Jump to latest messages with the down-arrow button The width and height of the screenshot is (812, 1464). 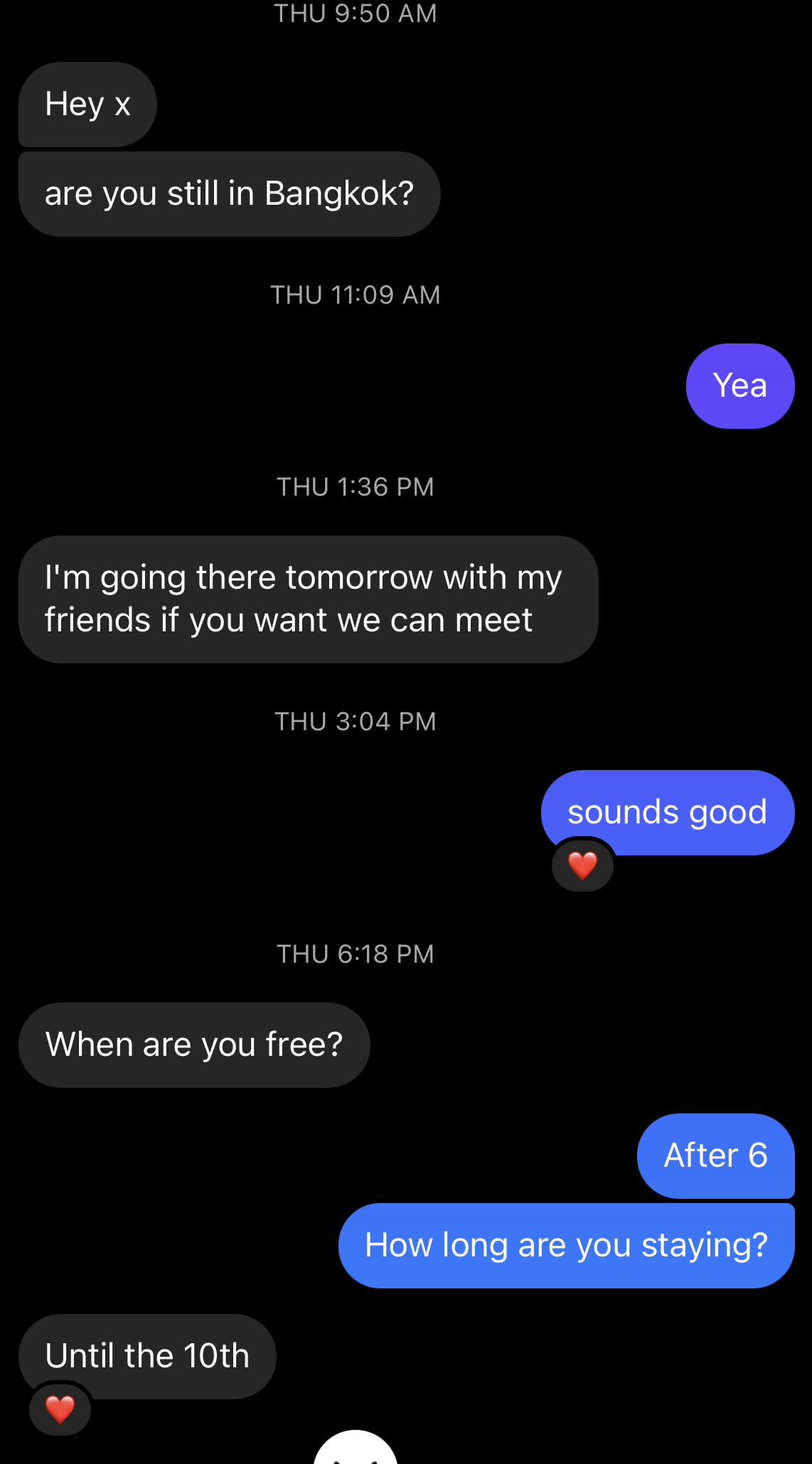tap(356, 1448)
